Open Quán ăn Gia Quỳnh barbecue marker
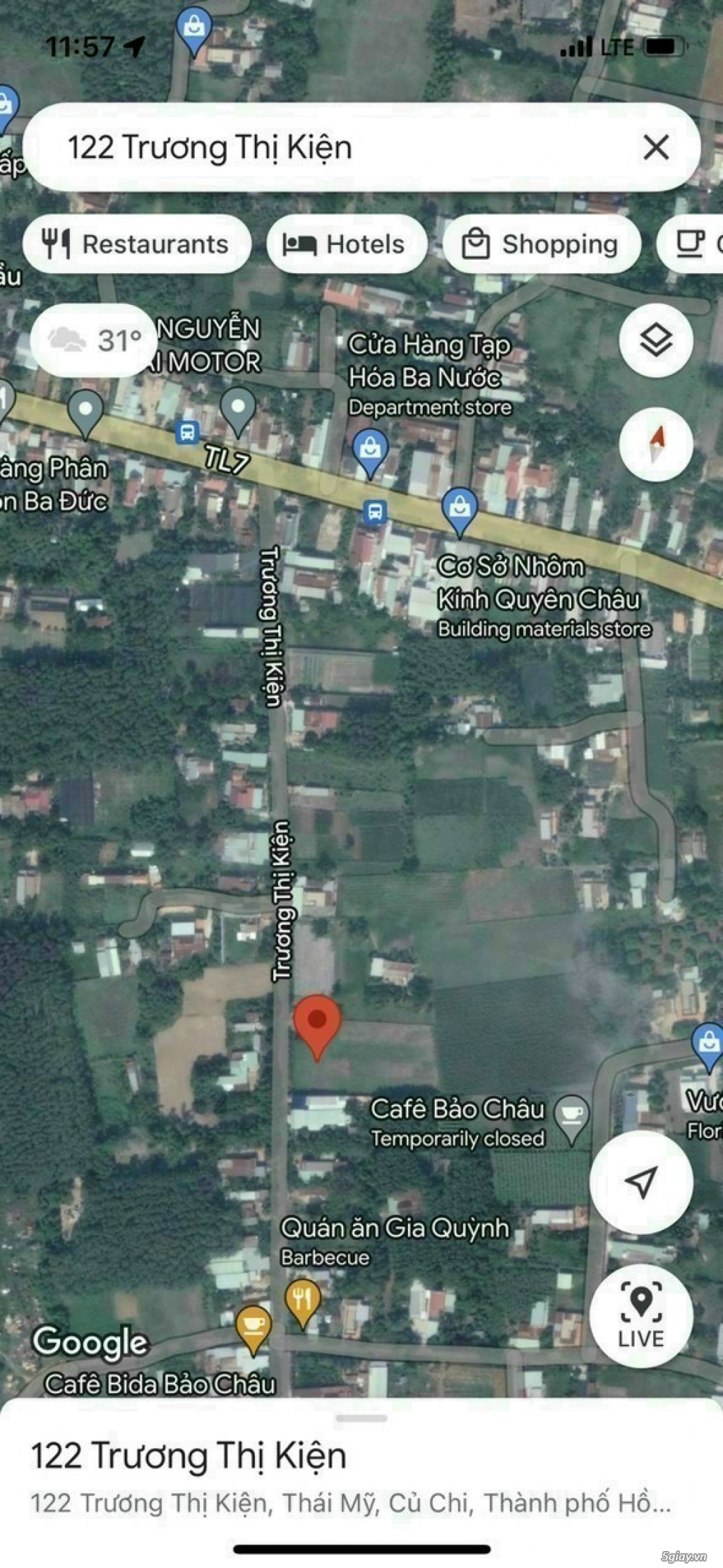723x1568 pixels. click(302, 1299)
